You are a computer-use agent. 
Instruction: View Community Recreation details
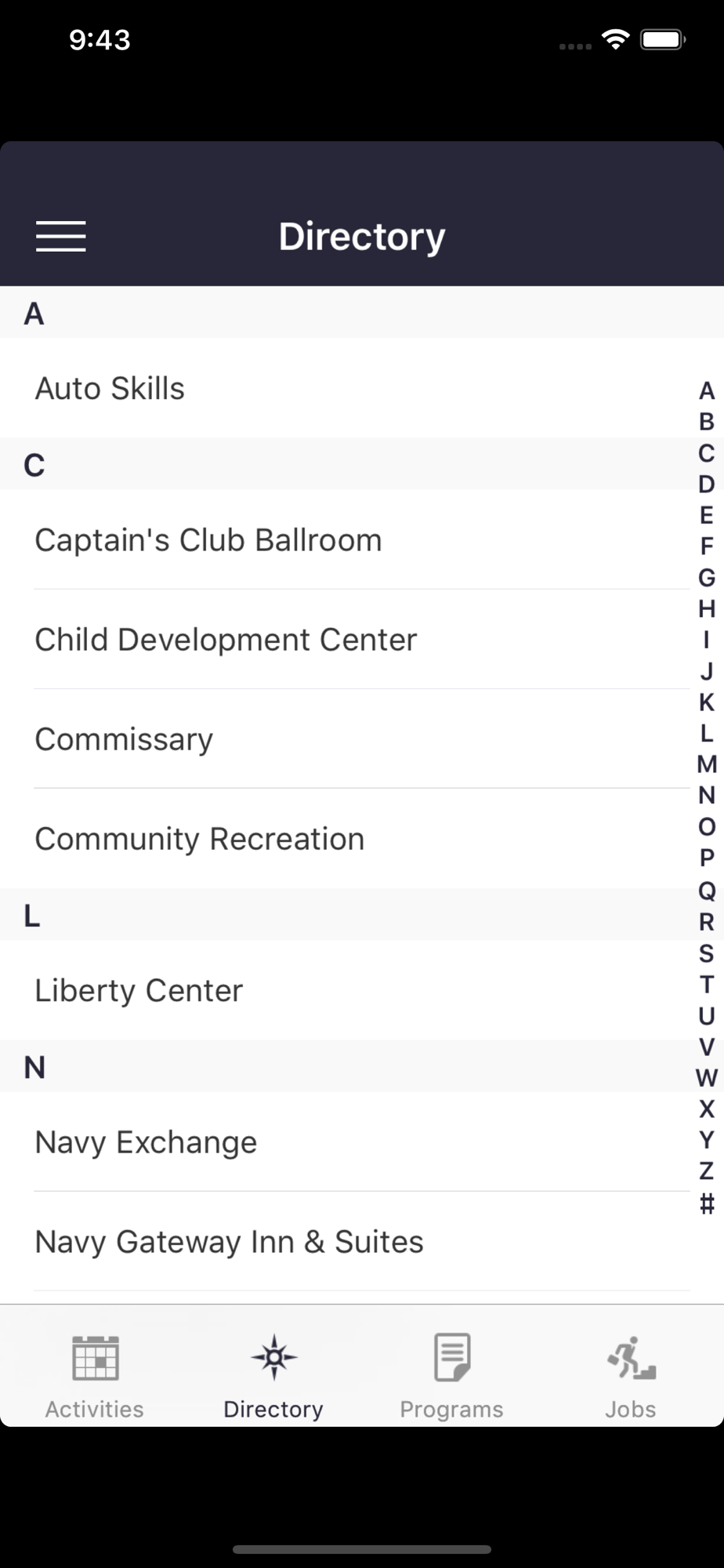coord(345,838)
